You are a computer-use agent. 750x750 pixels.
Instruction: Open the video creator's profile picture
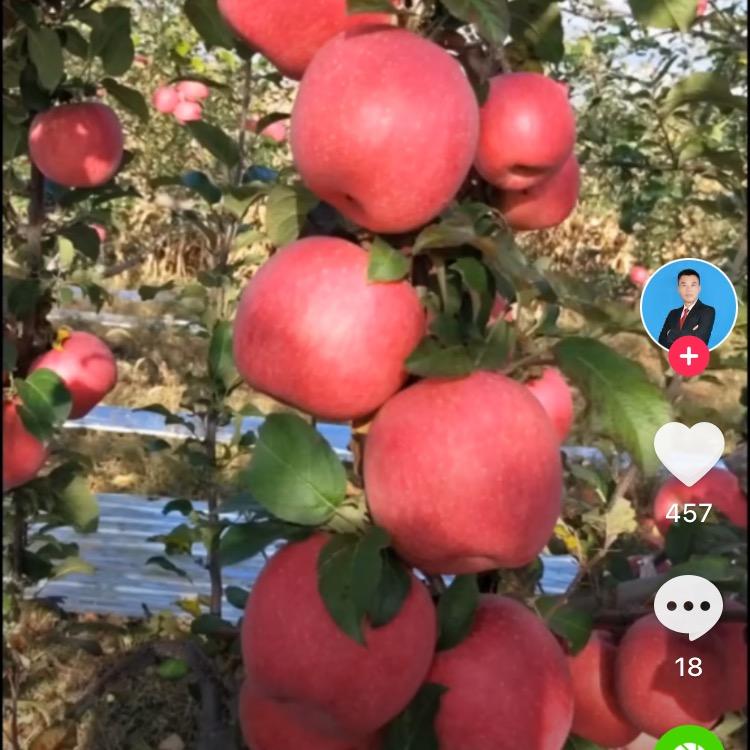(688, 303)
